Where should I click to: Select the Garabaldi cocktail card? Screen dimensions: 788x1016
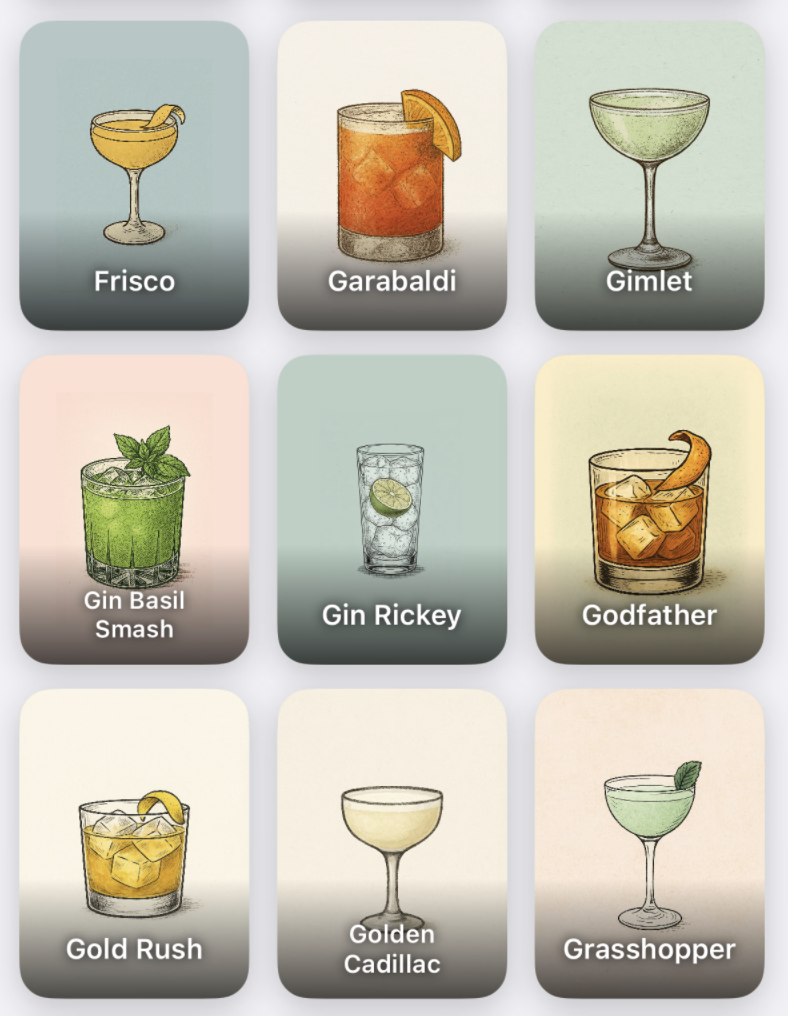click(392, 176)
